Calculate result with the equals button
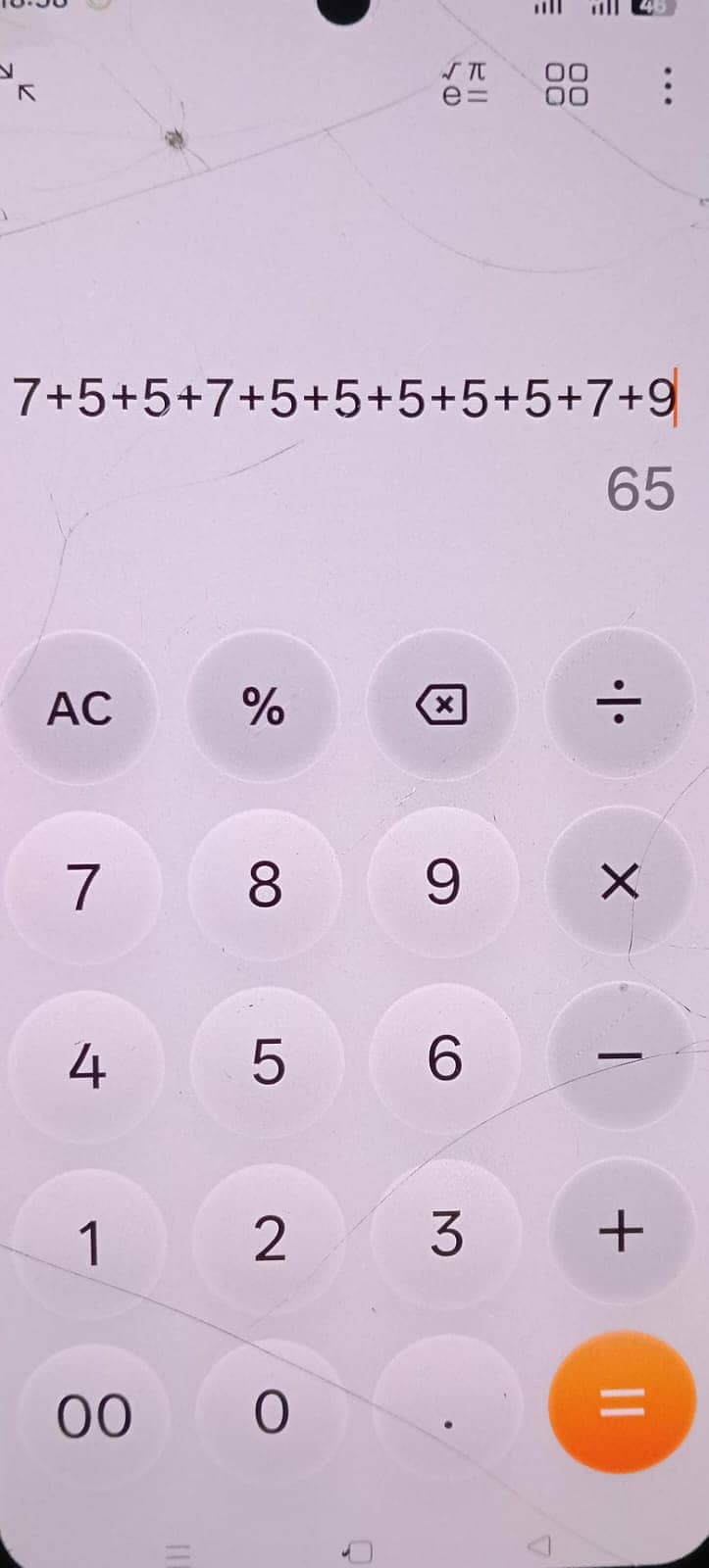 (x=622, y=1402)
